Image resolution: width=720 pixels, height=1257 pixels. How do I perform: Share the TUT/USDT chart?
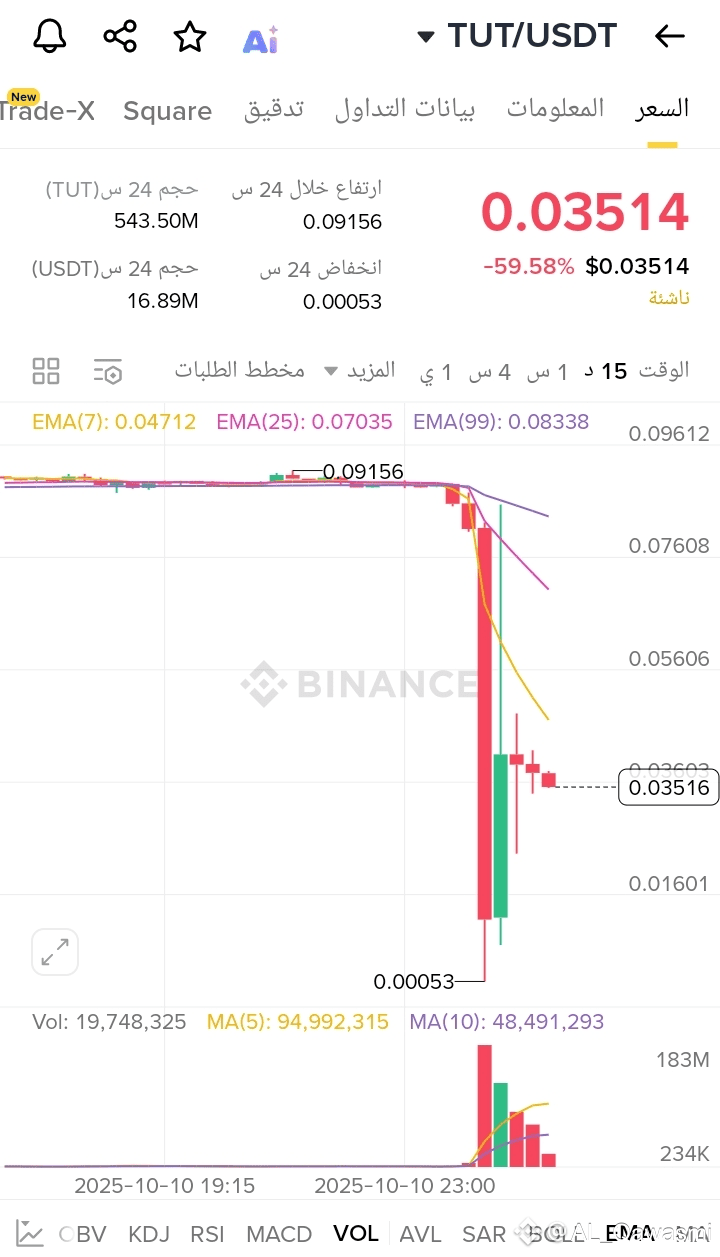[x=120, y=37]
